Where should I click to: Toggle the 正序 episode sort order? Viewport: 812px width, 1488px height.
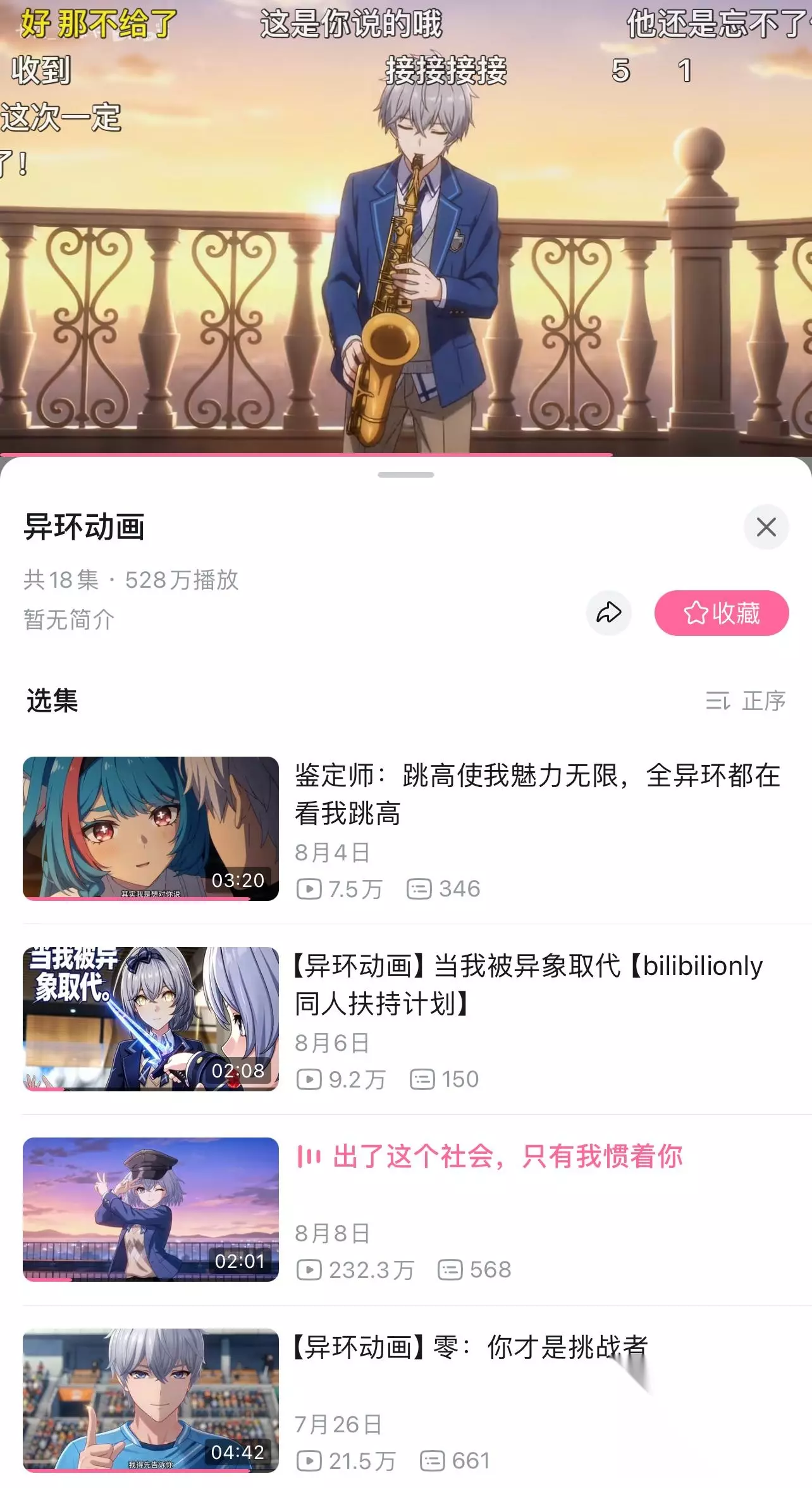[x=746, y=701]
